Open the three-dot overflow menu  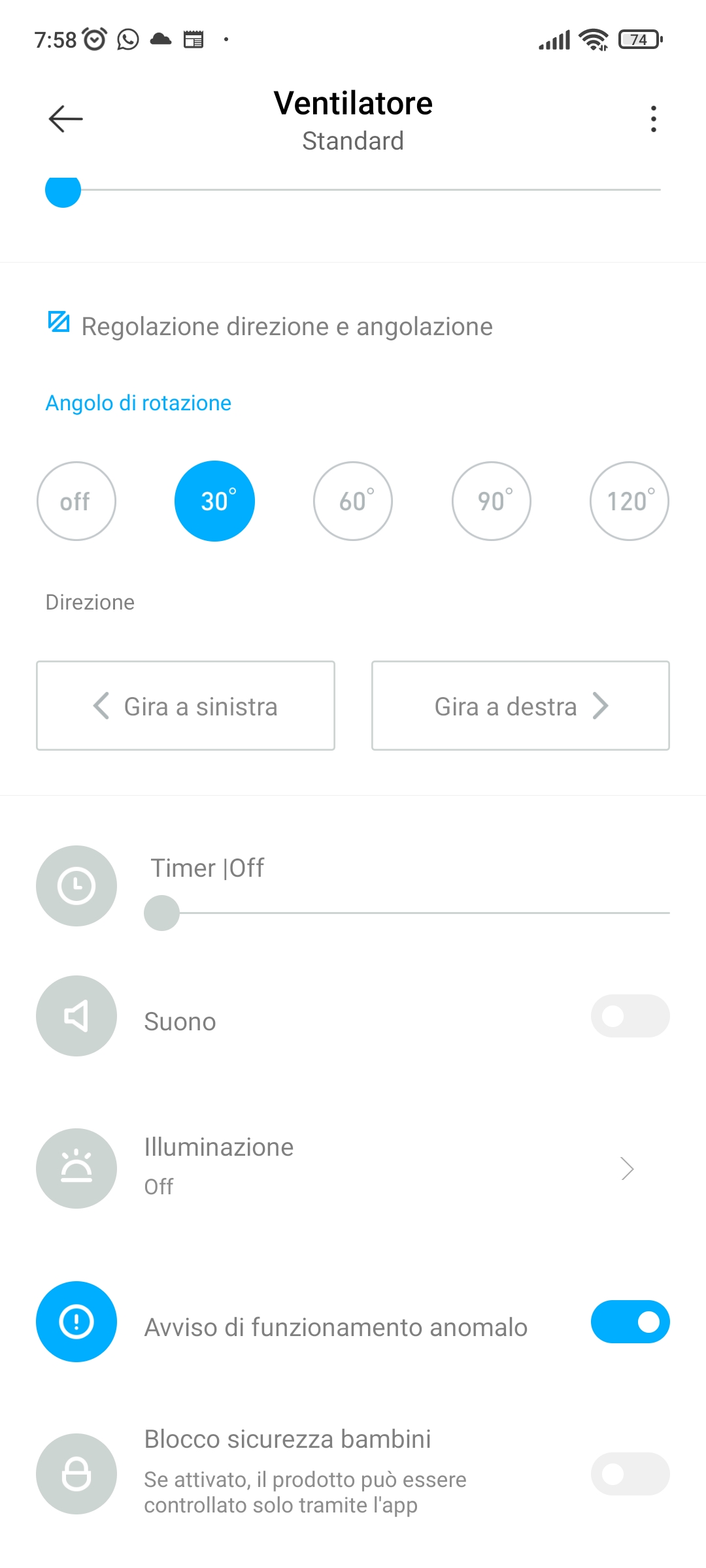[653, 119]
